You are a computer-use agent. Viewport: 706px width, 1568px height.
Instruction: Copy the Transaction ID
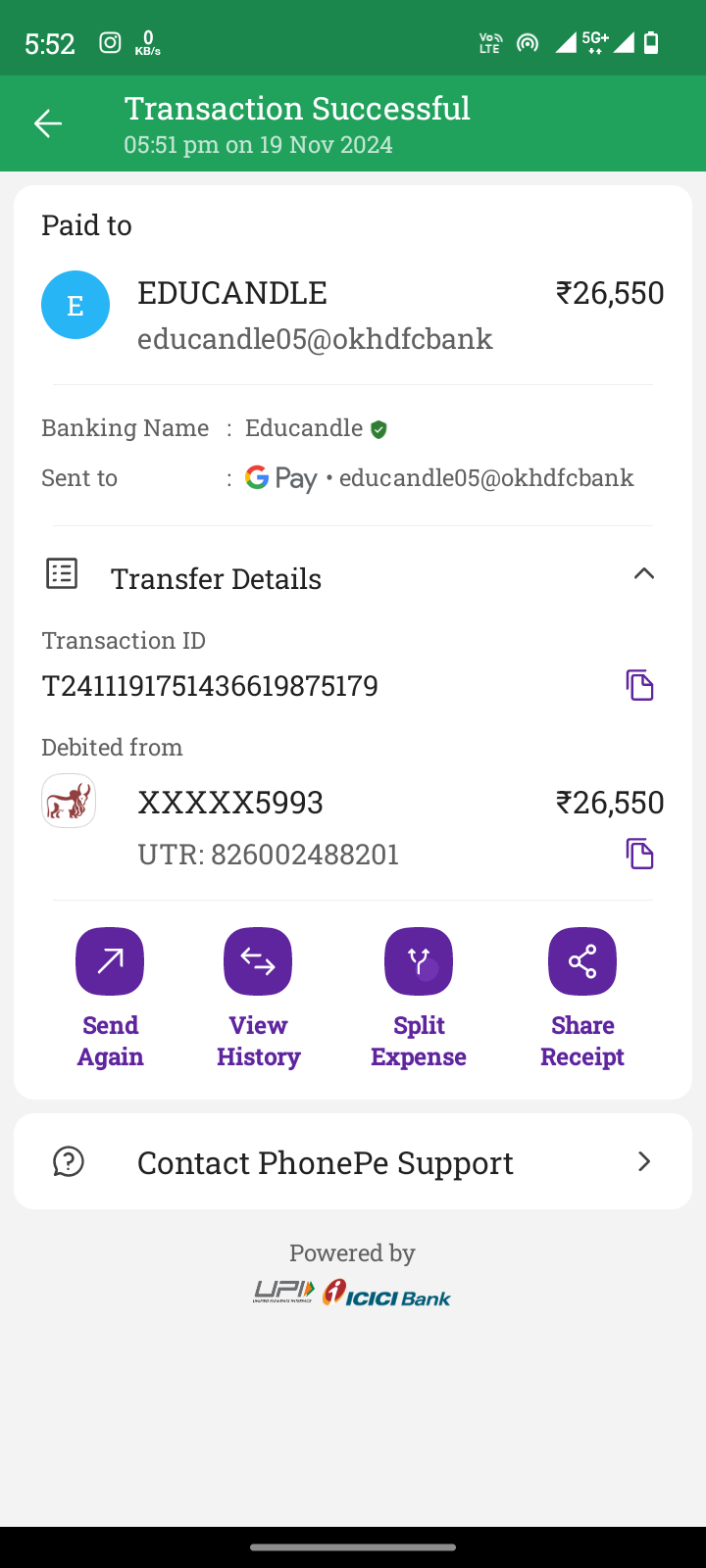click(x=639, y=685)
